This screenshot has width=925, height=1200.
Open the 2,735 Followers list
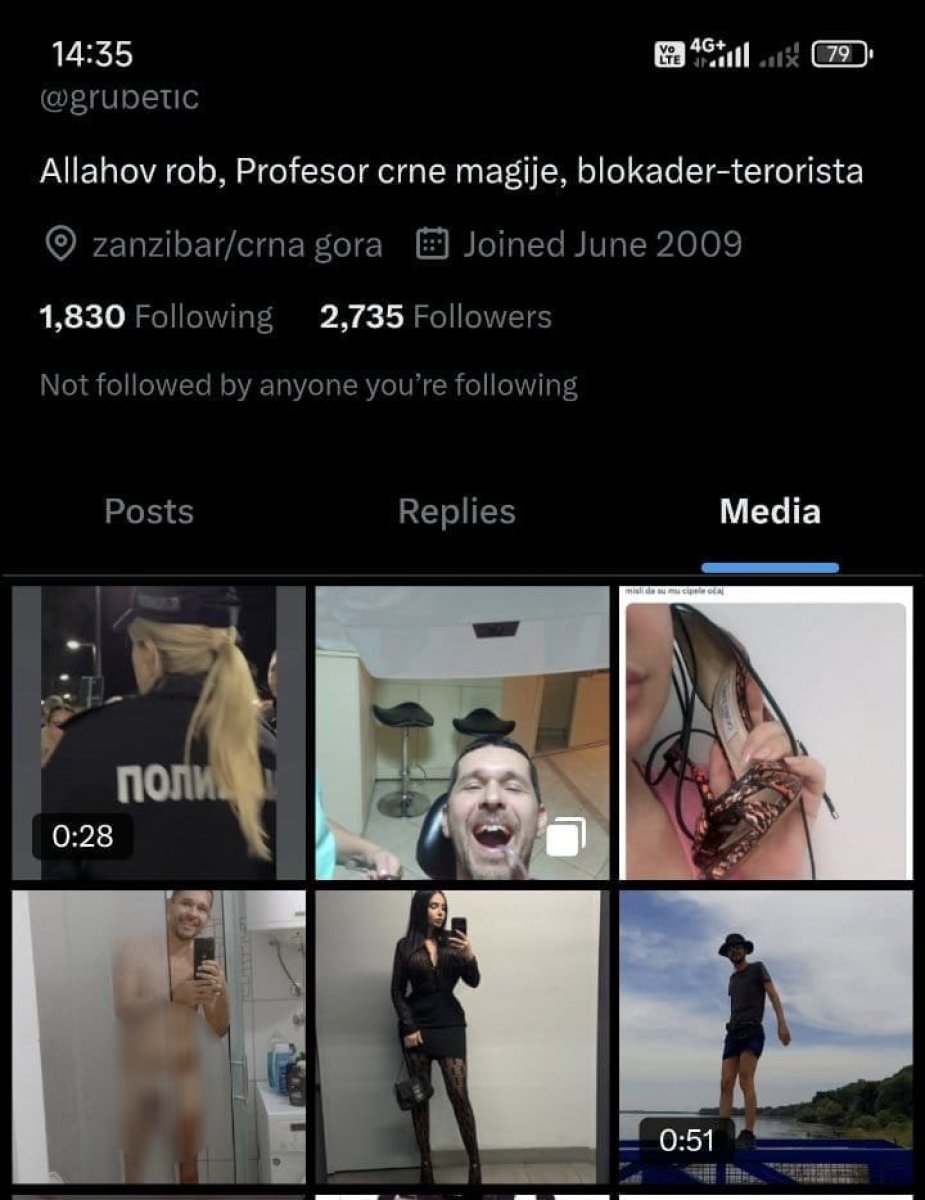435,318
